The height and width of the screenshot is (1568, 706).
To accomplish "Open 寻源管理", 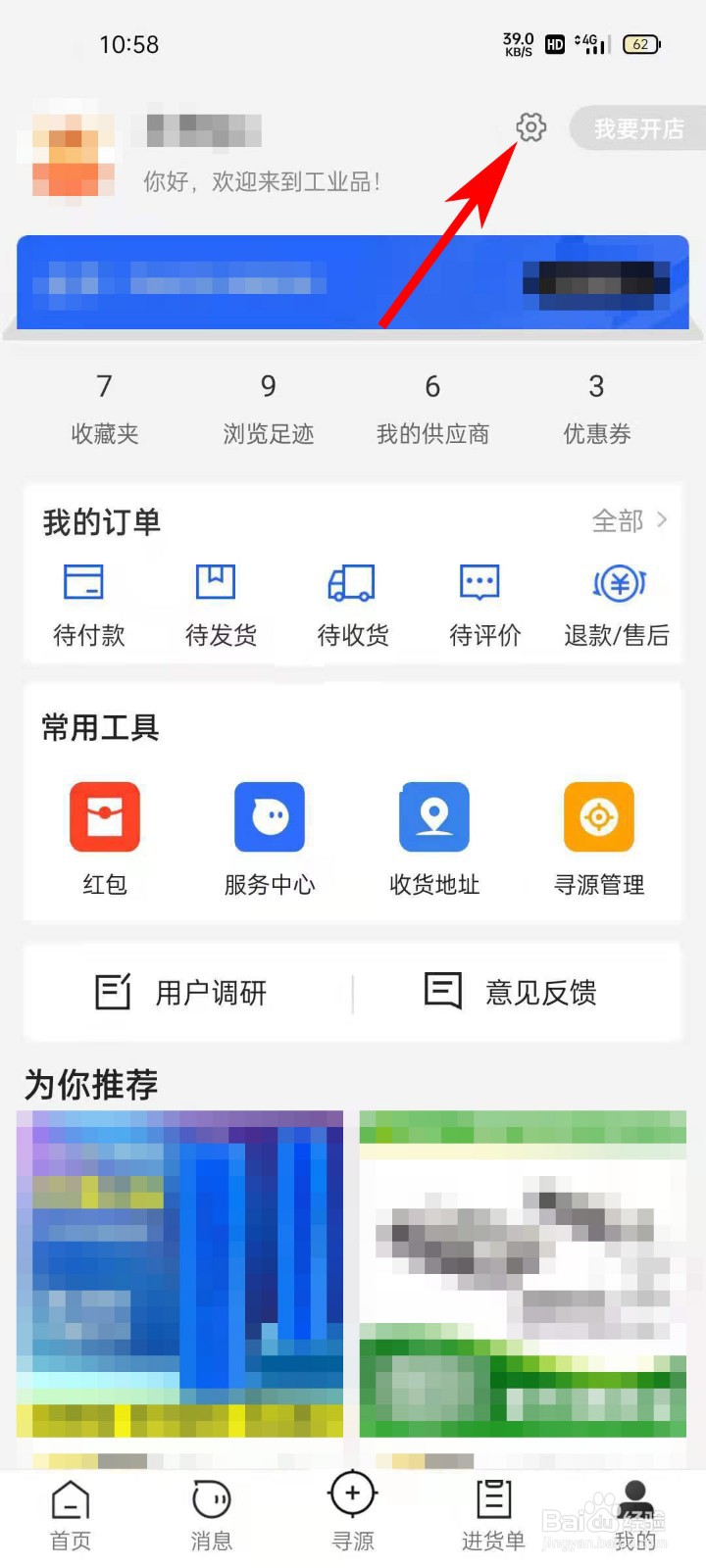I will pos(599,840).
